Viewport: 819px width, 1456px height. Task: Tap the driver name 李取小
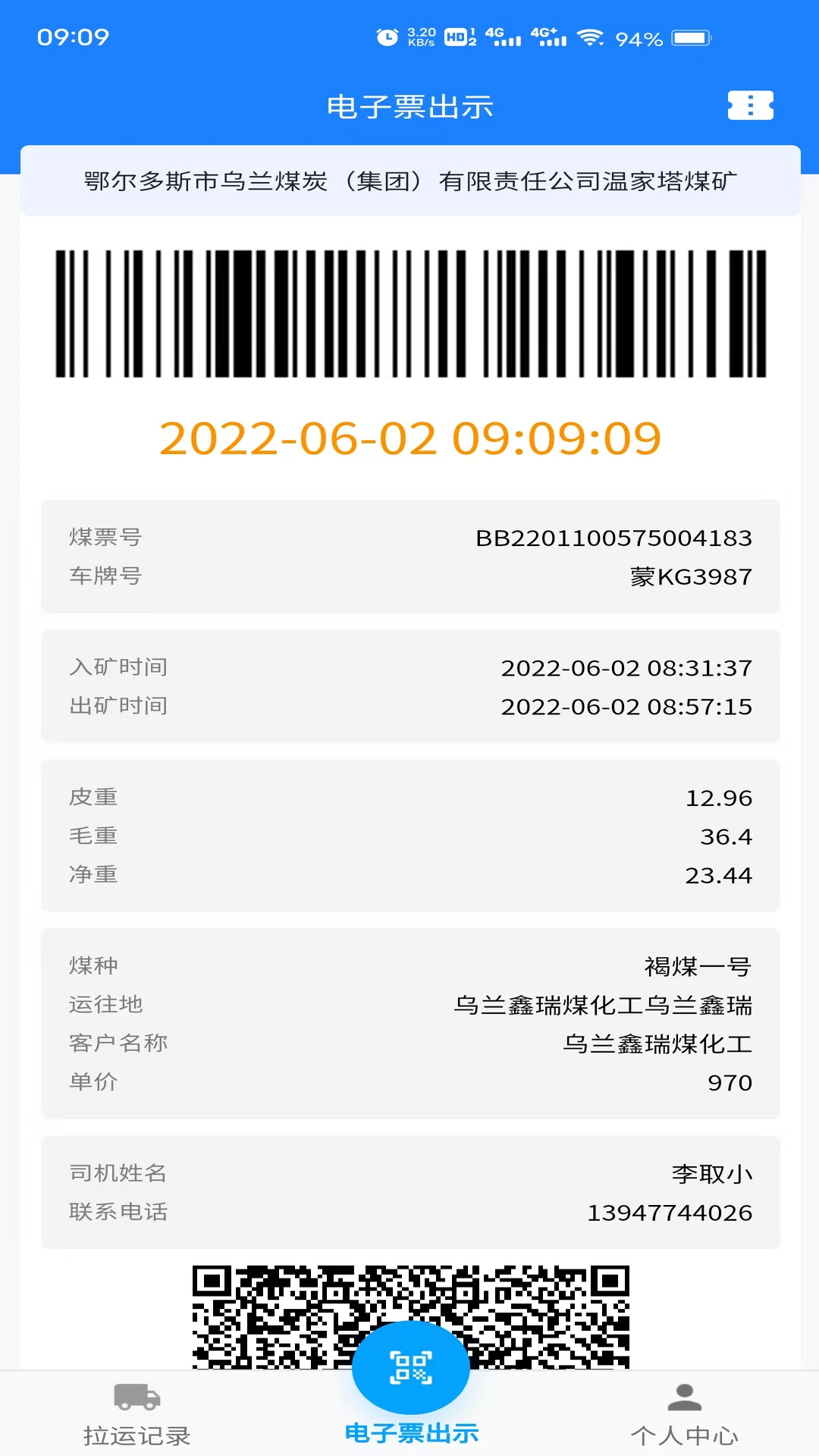712,1172
